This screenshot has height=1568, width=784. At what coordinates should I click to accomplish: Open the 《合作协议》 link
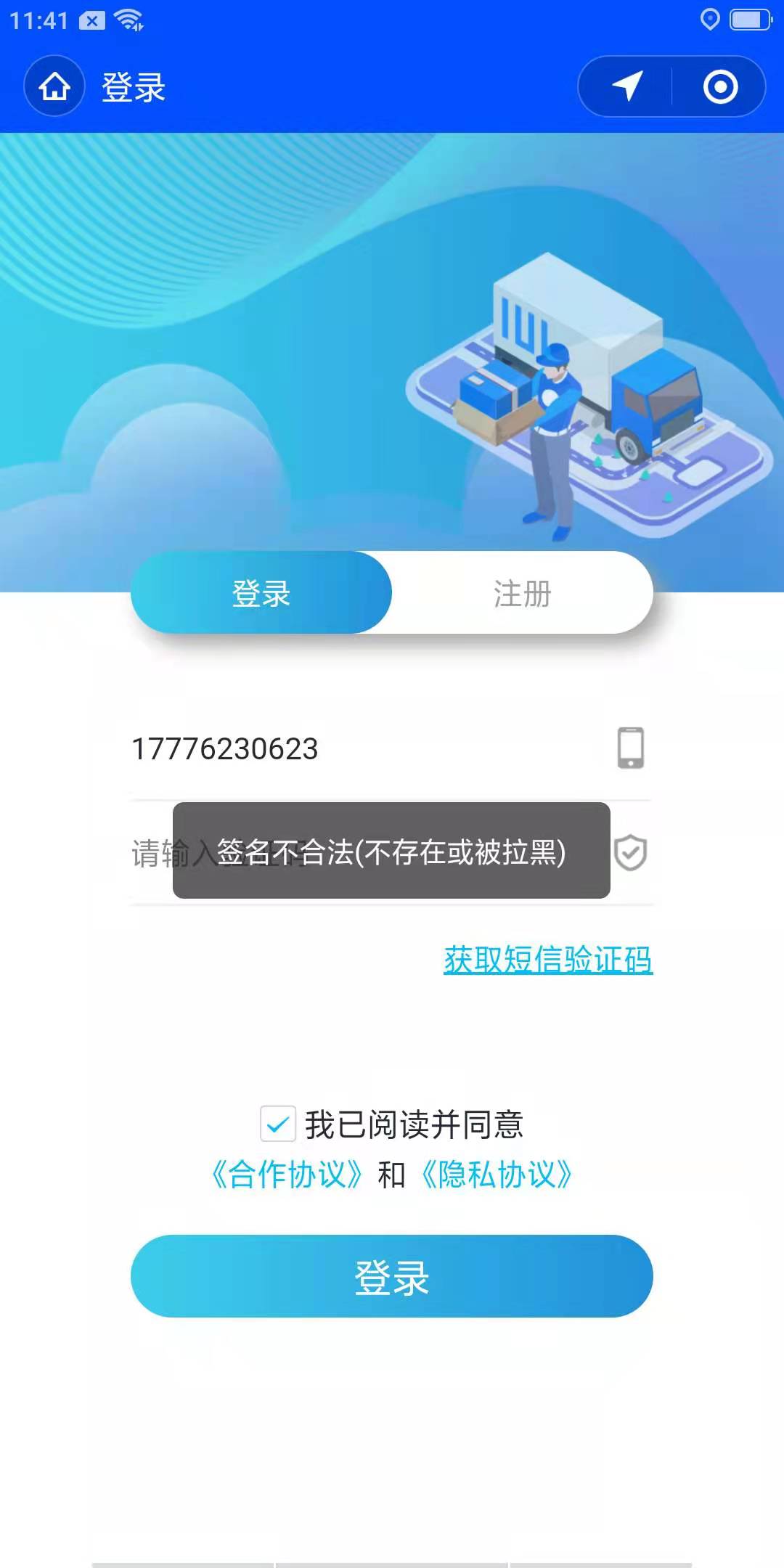(287, 1174)
